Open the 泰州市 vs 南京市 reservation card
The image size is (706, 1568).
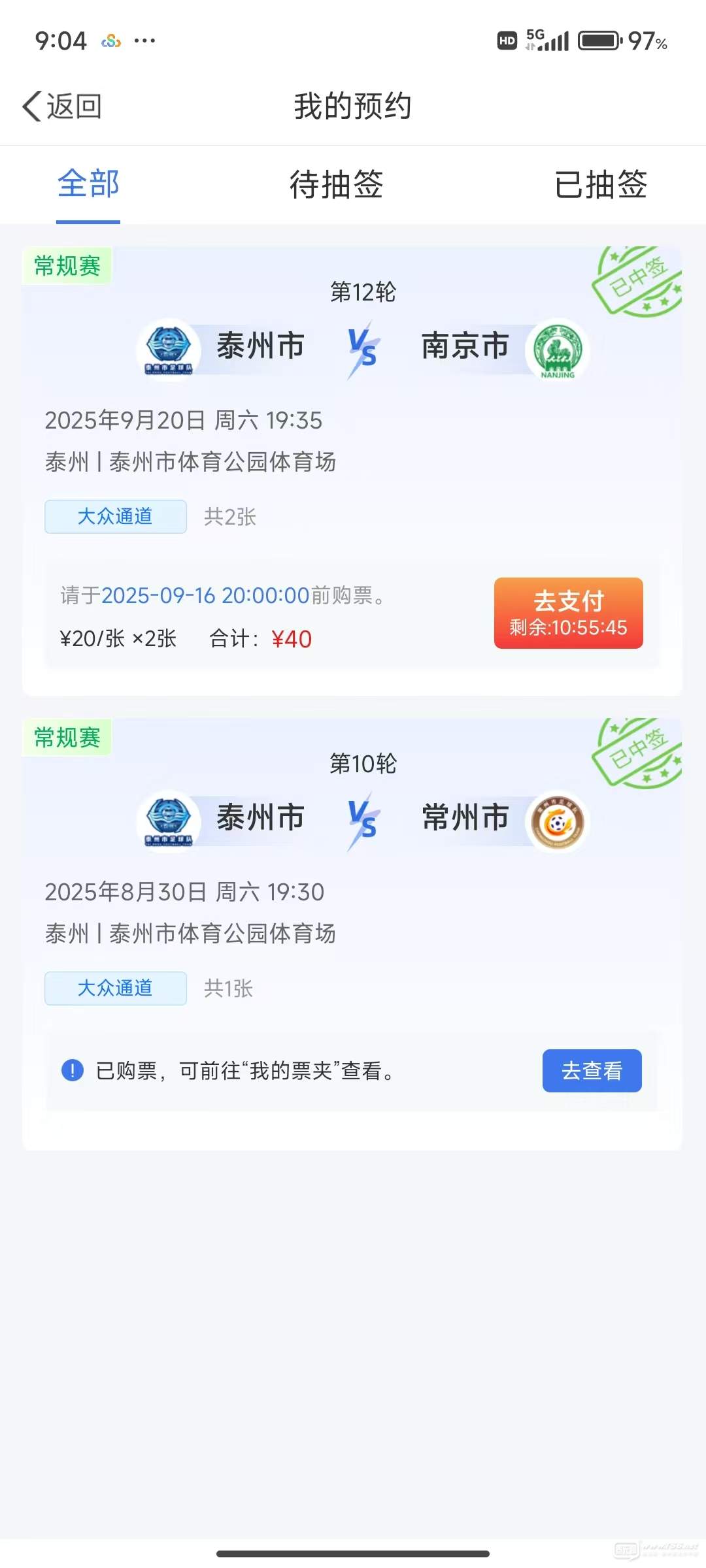point(352,470)
